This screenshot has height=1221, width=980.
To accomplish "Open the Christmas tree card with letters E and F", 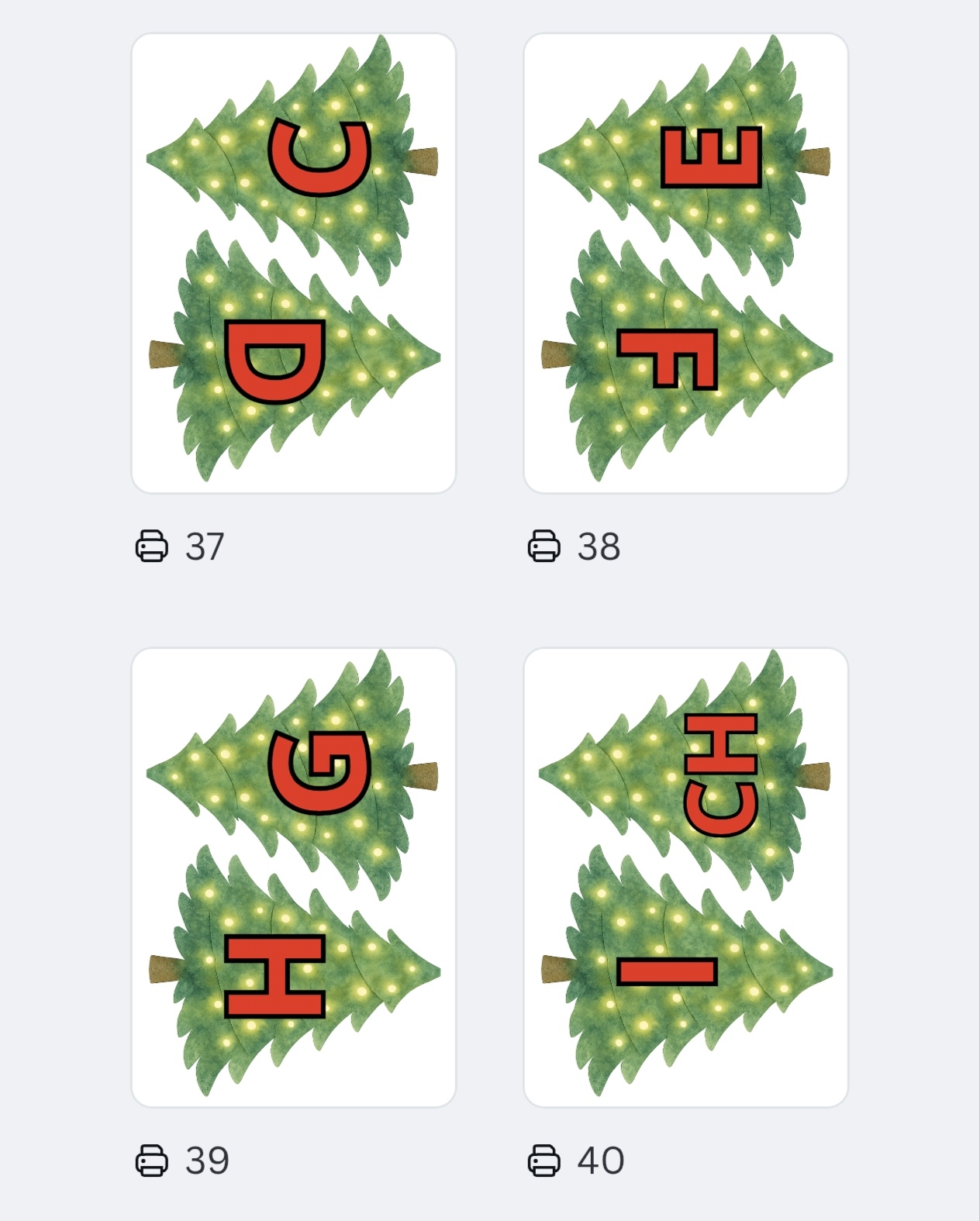I will [686, 263].
